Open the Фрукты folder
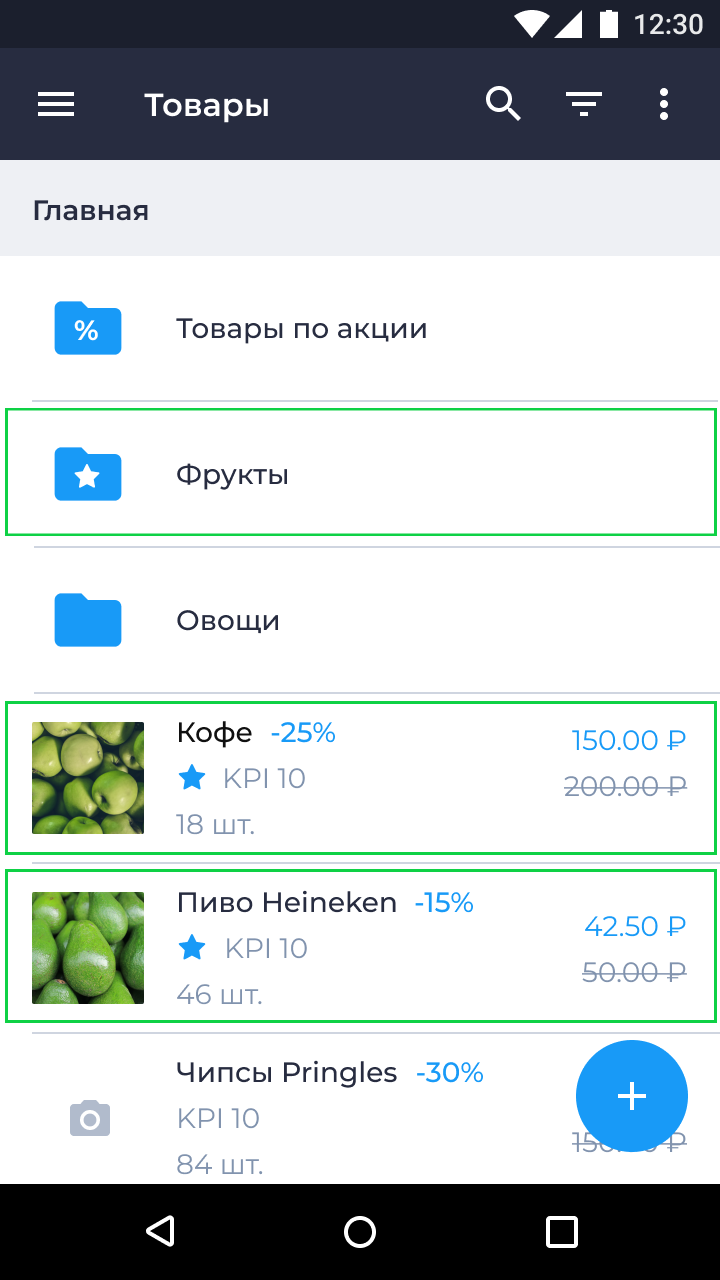The image size is (720, 1280). [x=361, y=472]
